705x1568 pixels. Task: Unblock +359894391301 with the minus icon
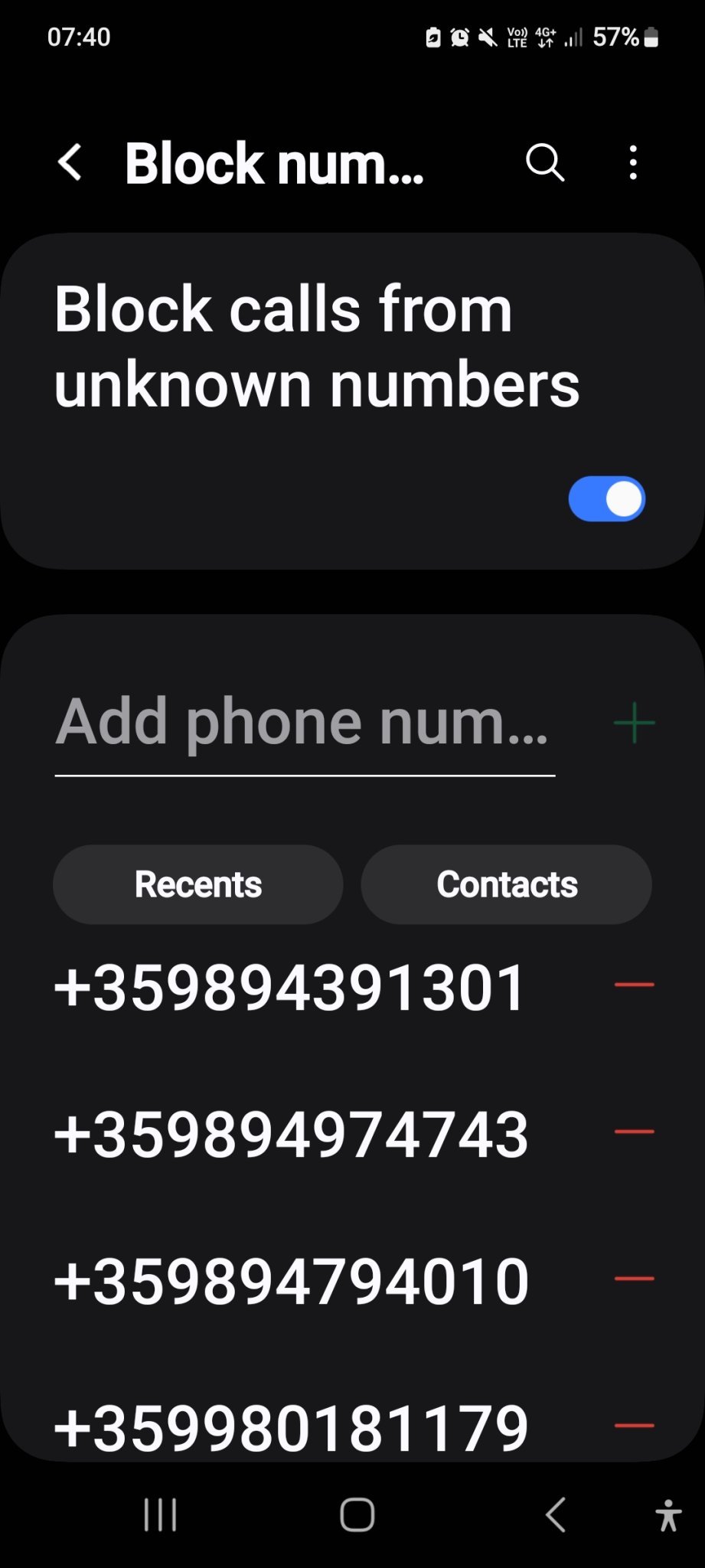[635, 985]
